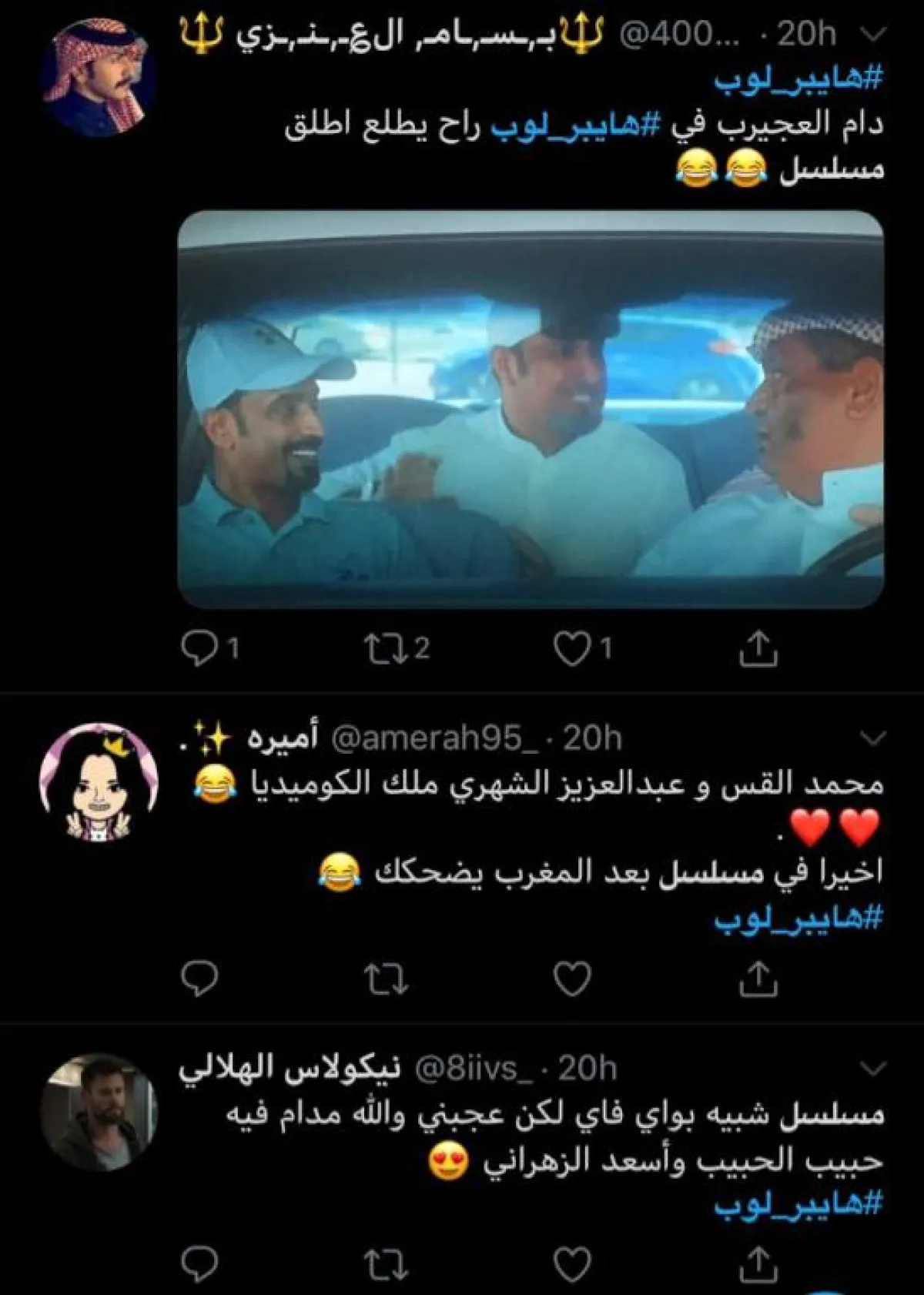Reply to @amerah95_'s tweet
The image size is (924, 1295).
pyautogui.click(x=199, y=978)
